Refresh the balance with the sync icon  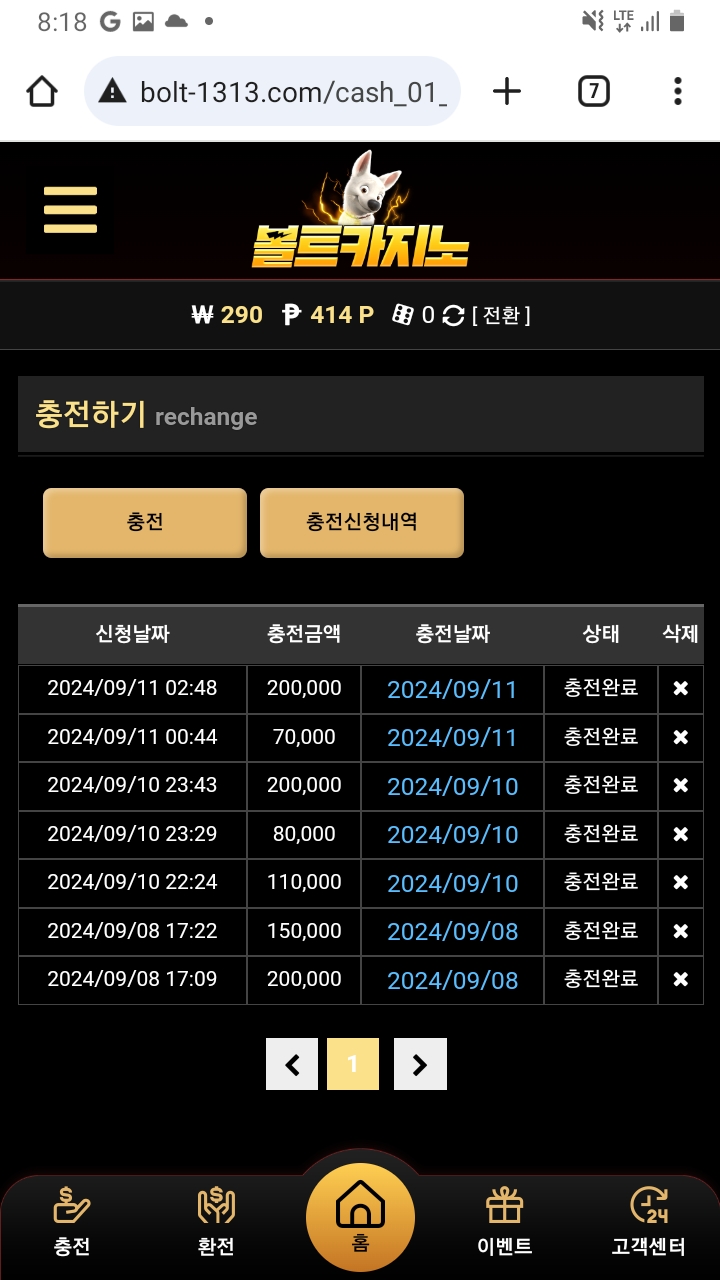(x=453, y=316)
